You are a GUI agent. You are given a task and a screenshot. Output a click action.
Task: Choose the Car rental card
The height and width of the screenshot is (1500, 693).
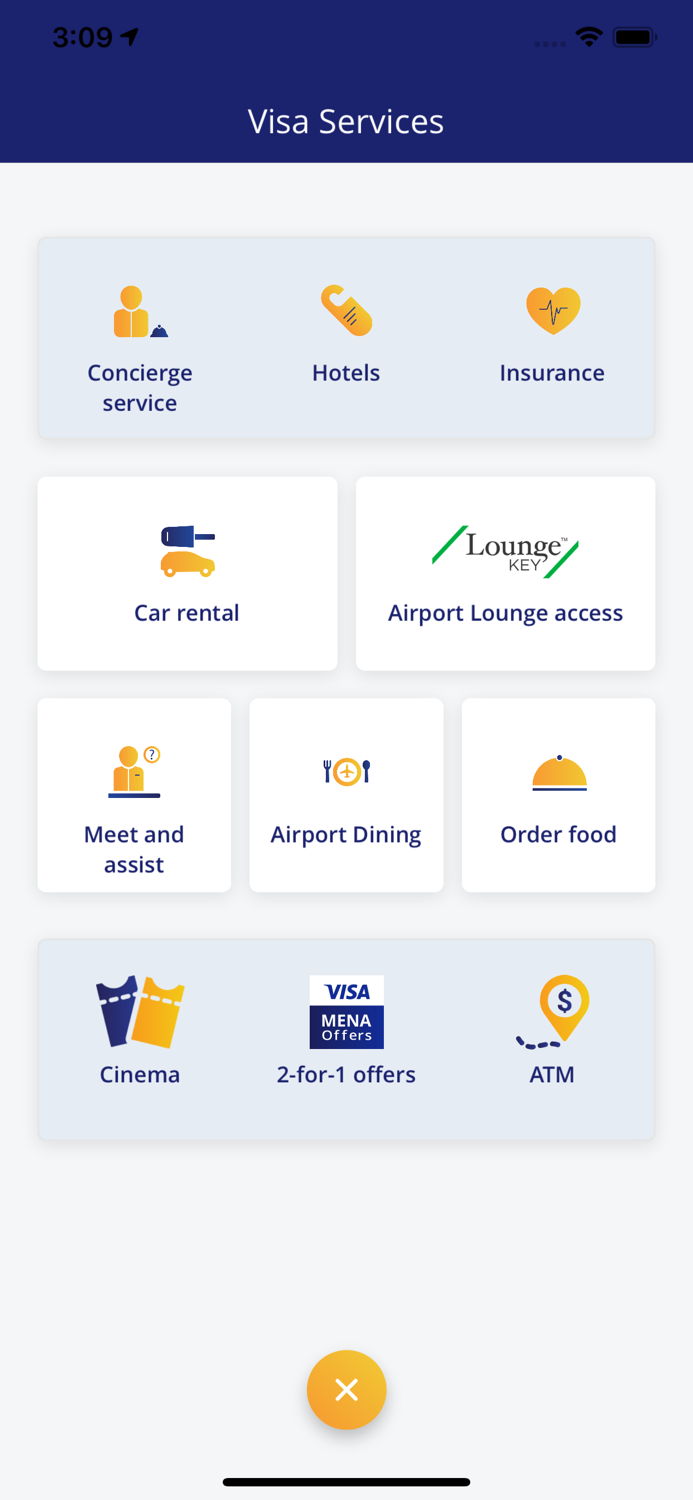[187, 574]
